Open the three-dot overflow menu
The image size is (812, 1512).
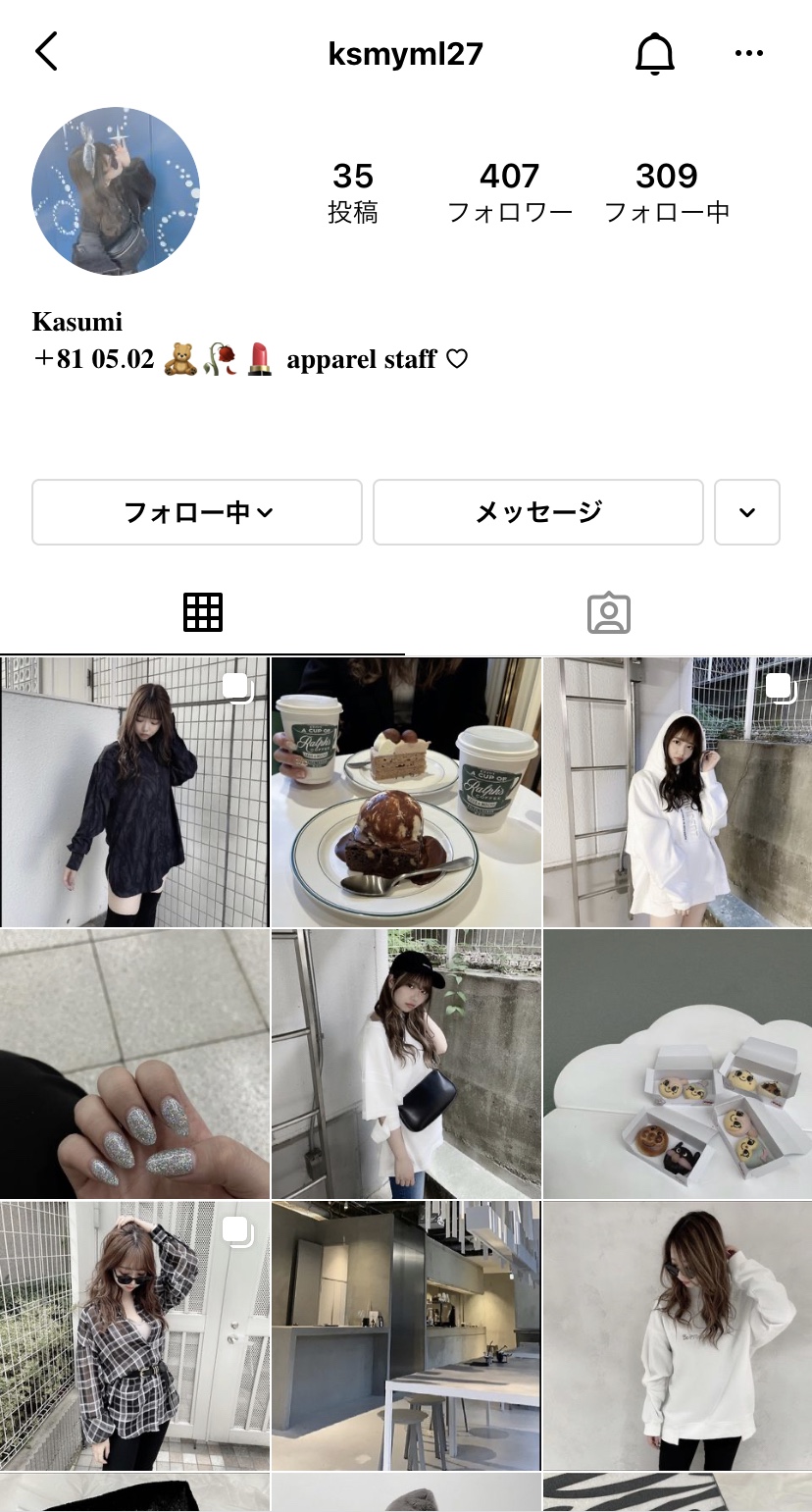[x=748, y=54]
